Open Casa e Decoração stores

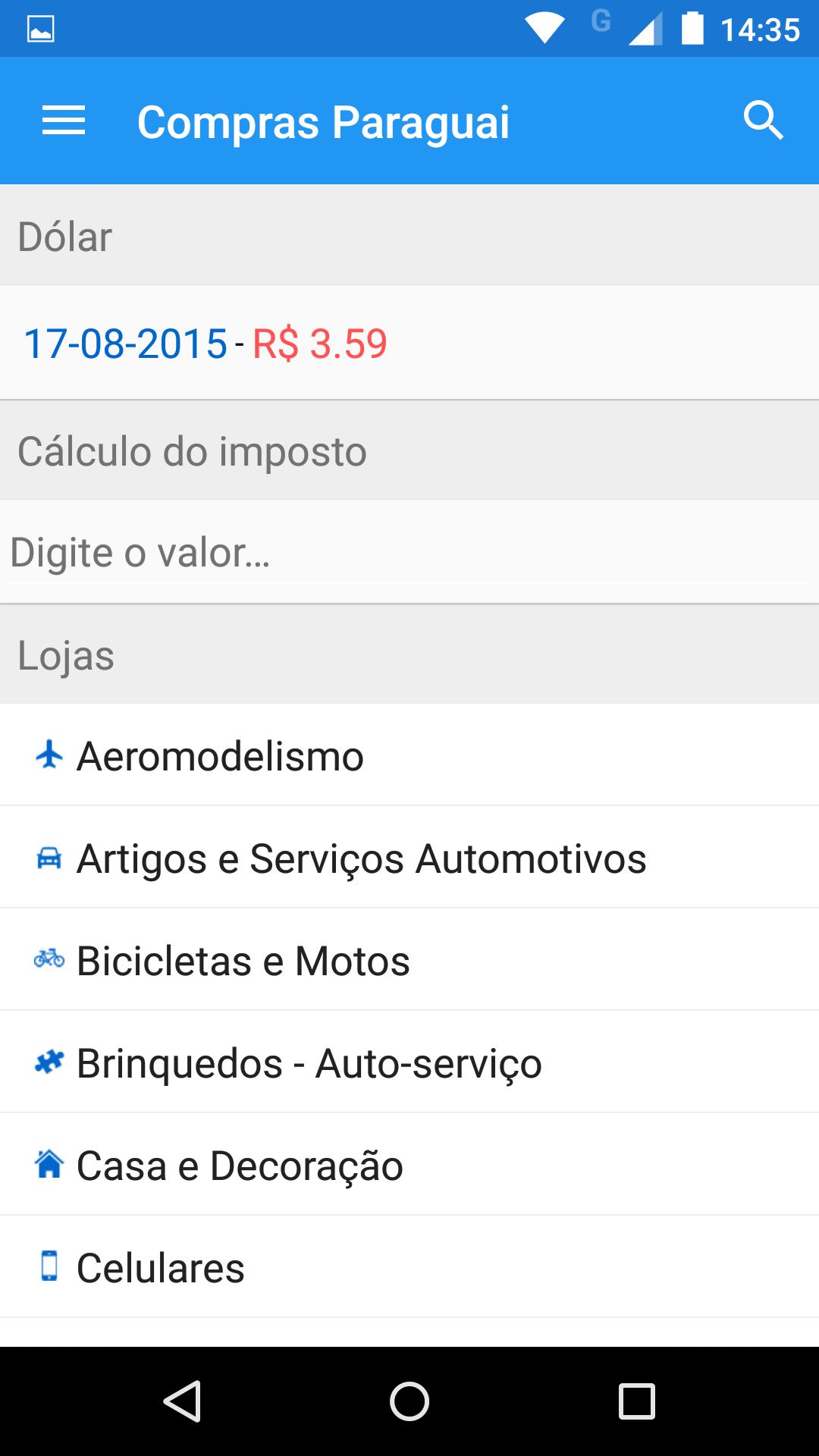point(240,1166)
